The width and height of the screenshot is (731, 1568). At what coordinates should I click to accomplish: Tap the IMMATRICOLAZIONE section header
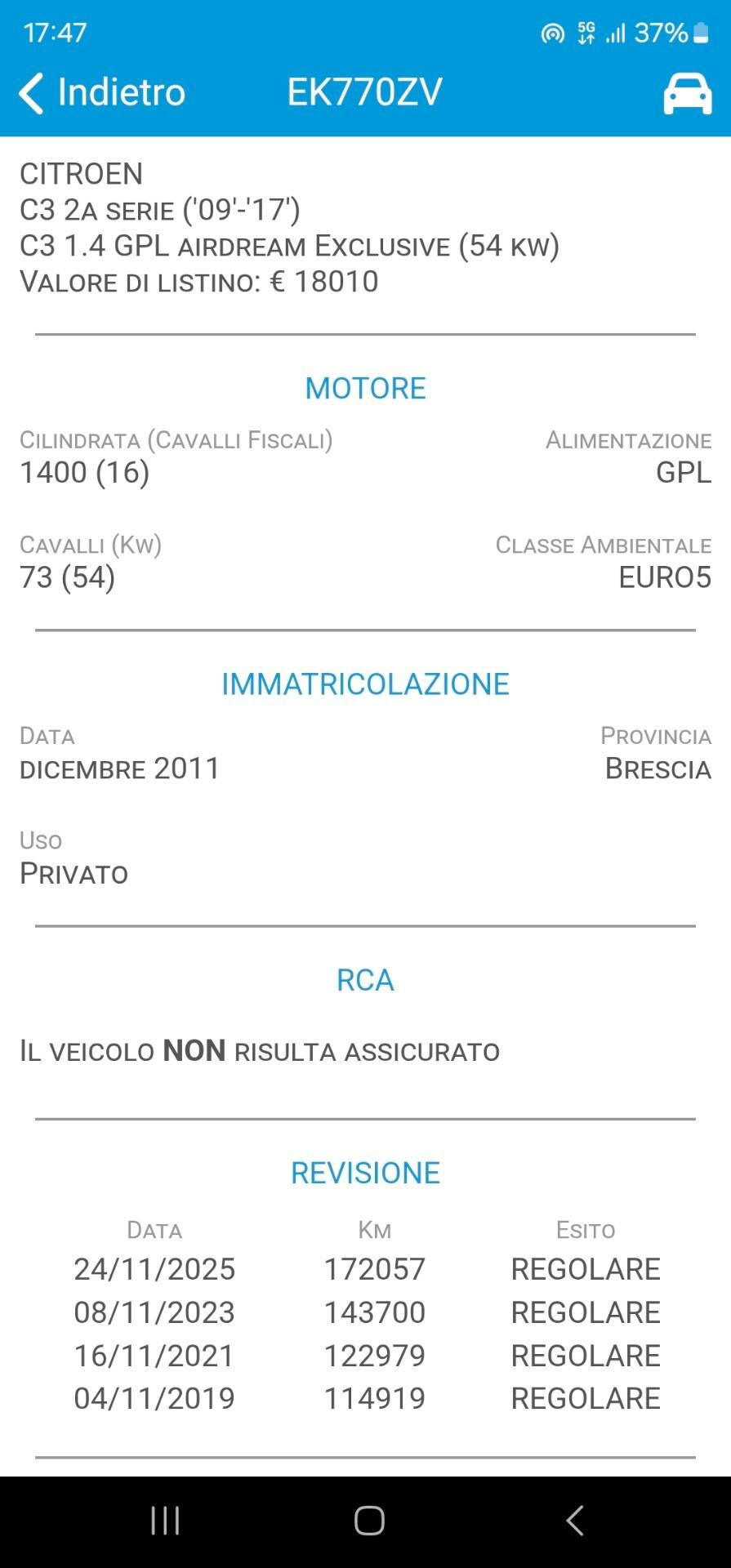click(365, 684)
